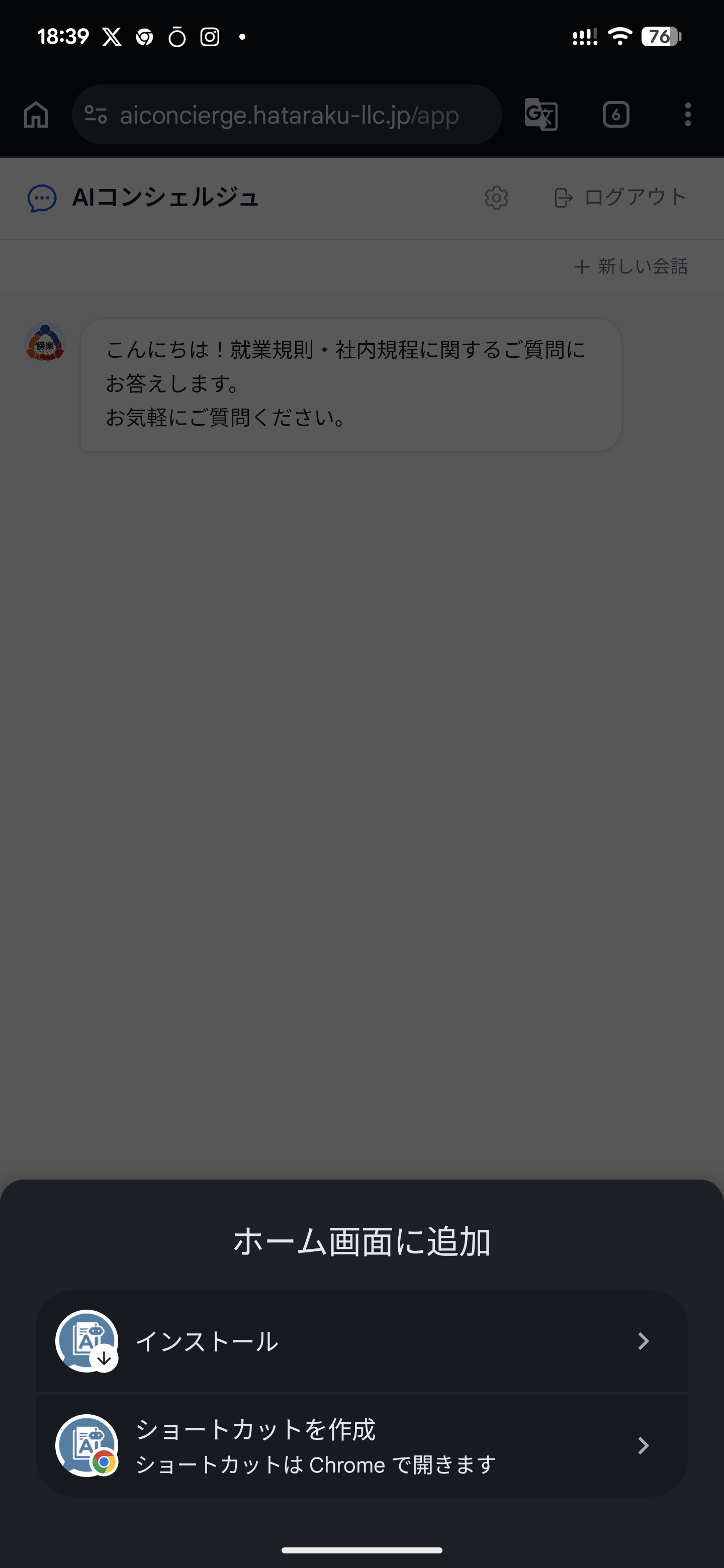Image resolution: width=724 pixels, height=1568 pixels.
Task: Select the インストール option
Action: 361,1341
